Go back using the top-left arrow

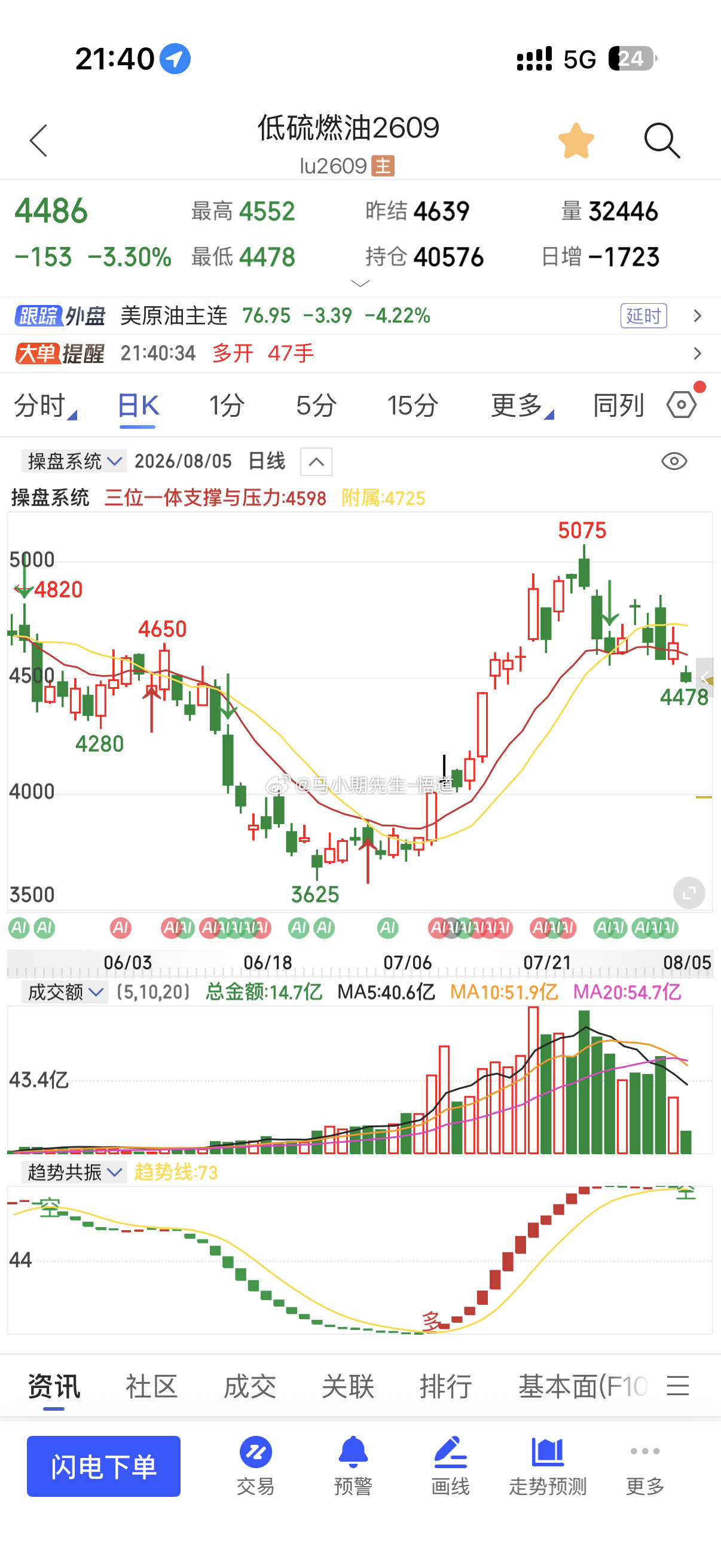tap(38, 141)
